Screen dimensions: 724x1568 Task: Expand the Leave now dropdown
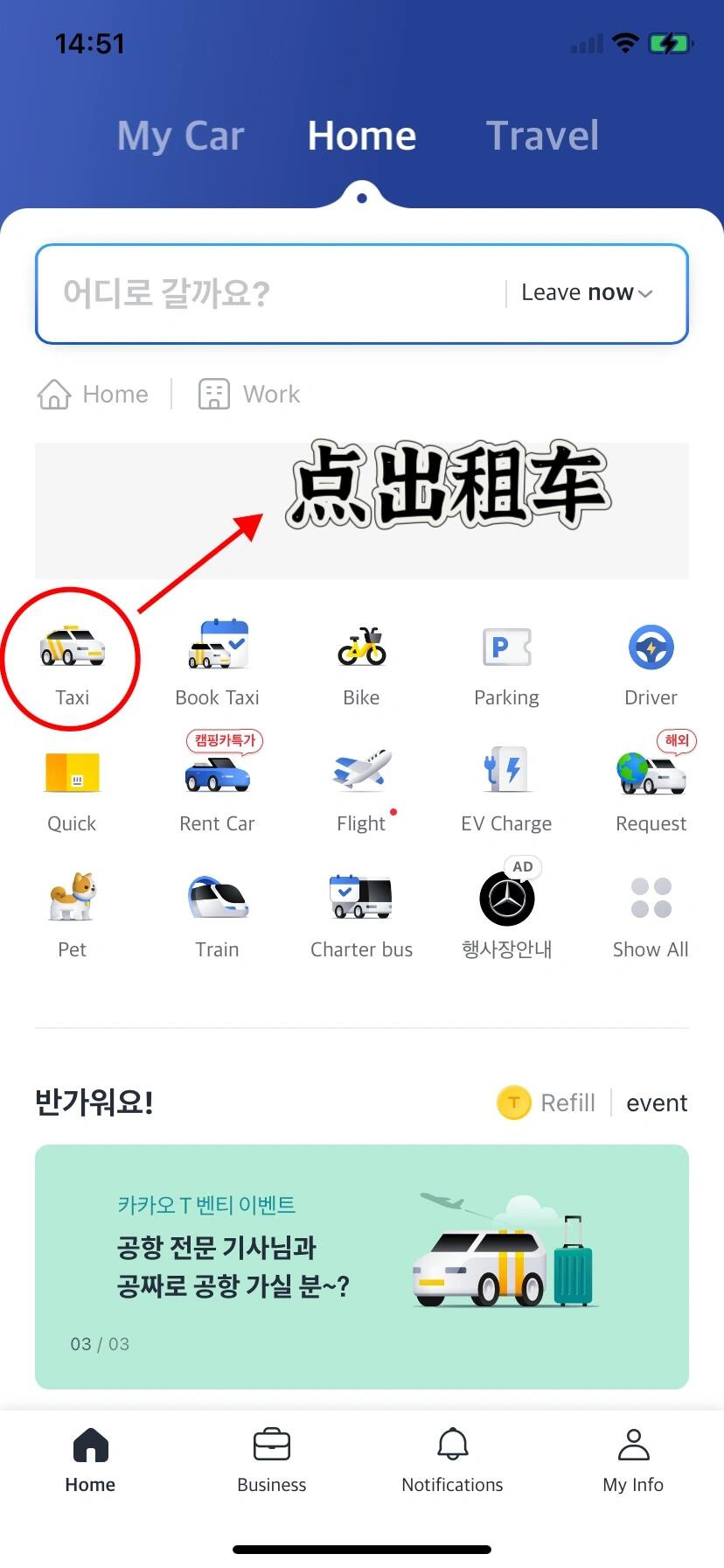[587, 293]
